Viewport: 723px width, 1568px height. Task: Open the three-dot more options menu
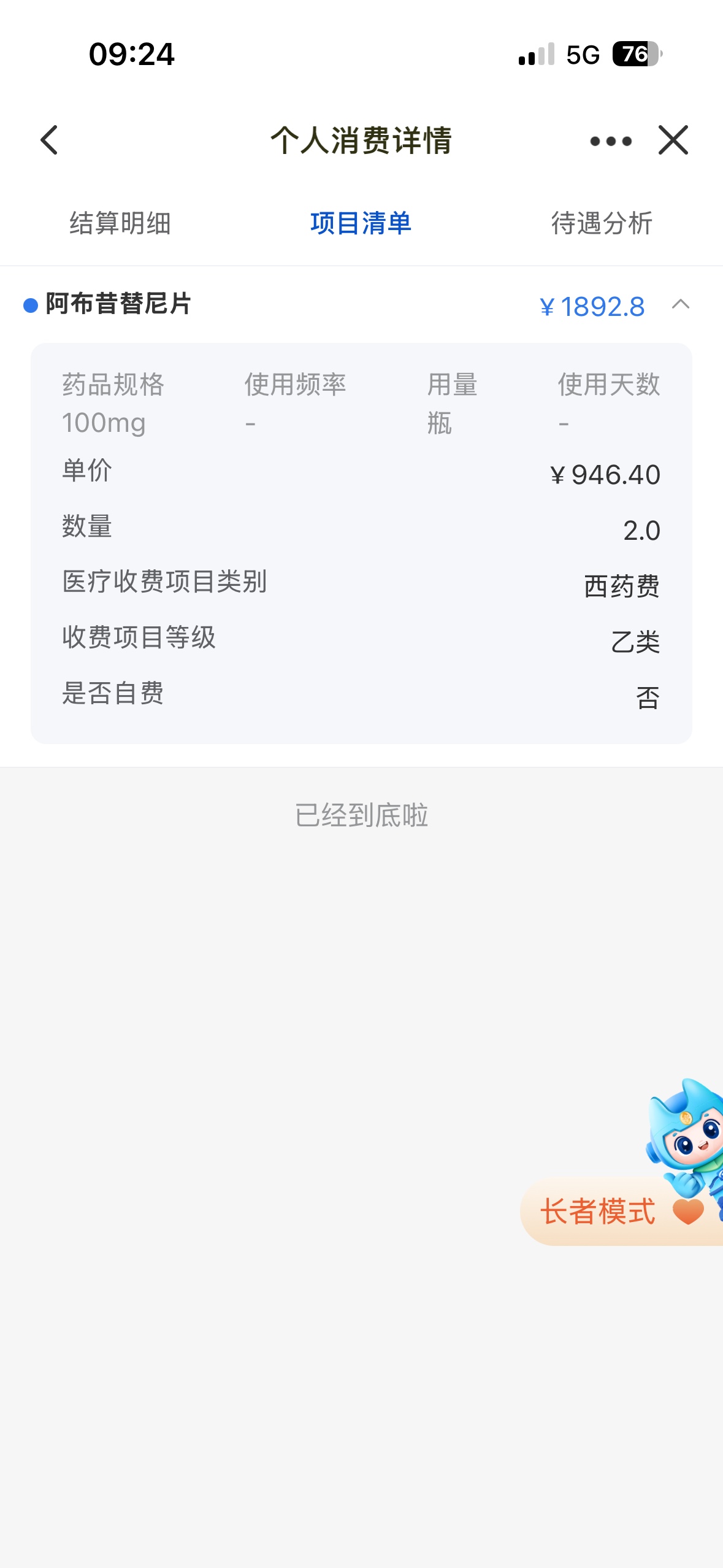(610, 142)
